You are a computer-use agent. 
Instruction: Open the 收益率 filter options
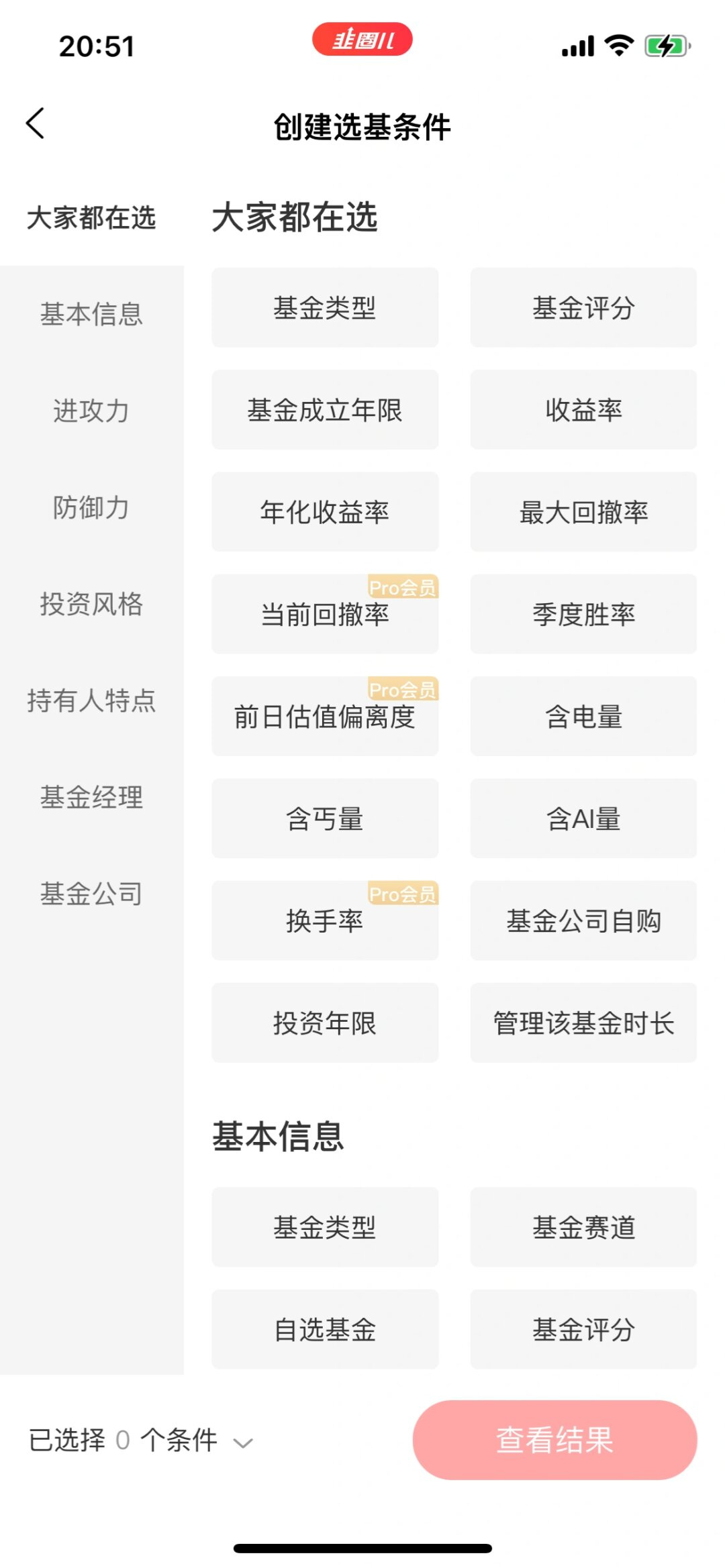(583, 409)
